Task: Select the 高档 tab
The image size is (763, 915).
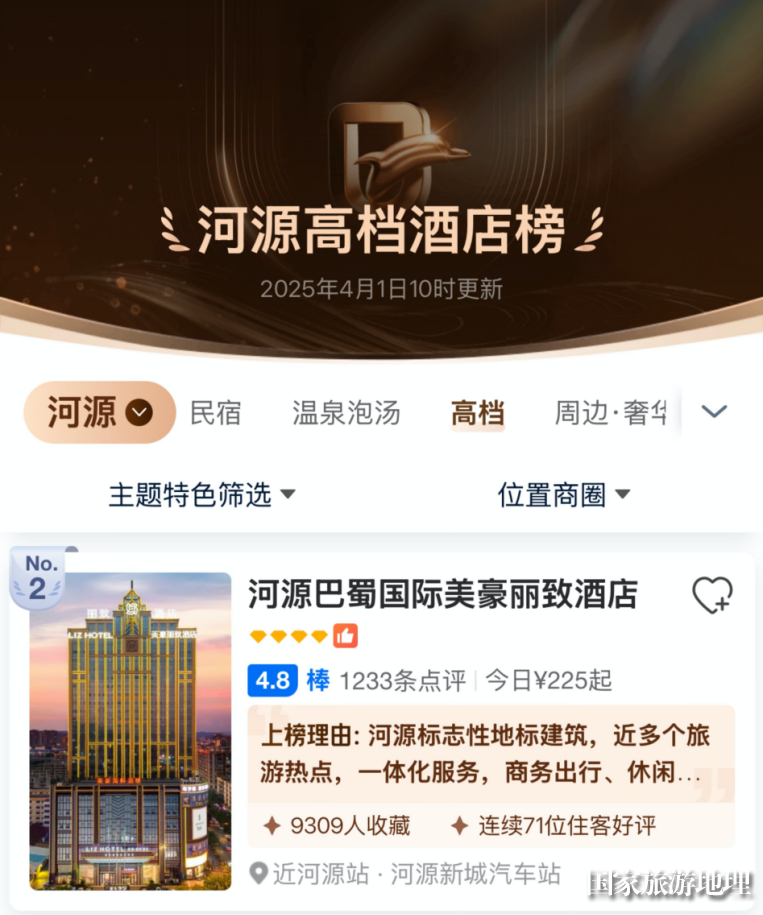Action: 477,413
